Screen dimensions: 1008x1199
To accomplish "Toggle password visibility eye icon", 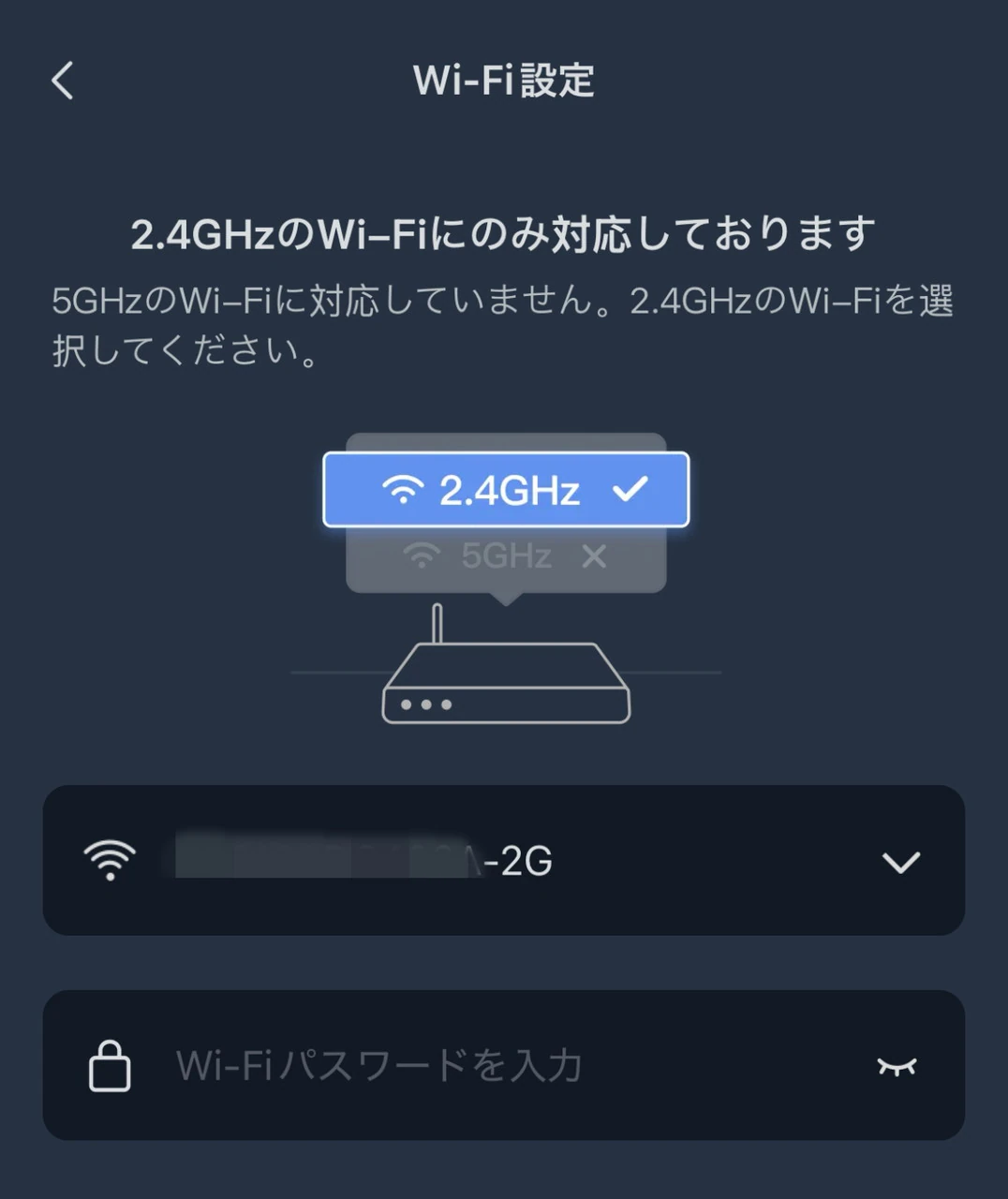I will [x=897, y=1066].
